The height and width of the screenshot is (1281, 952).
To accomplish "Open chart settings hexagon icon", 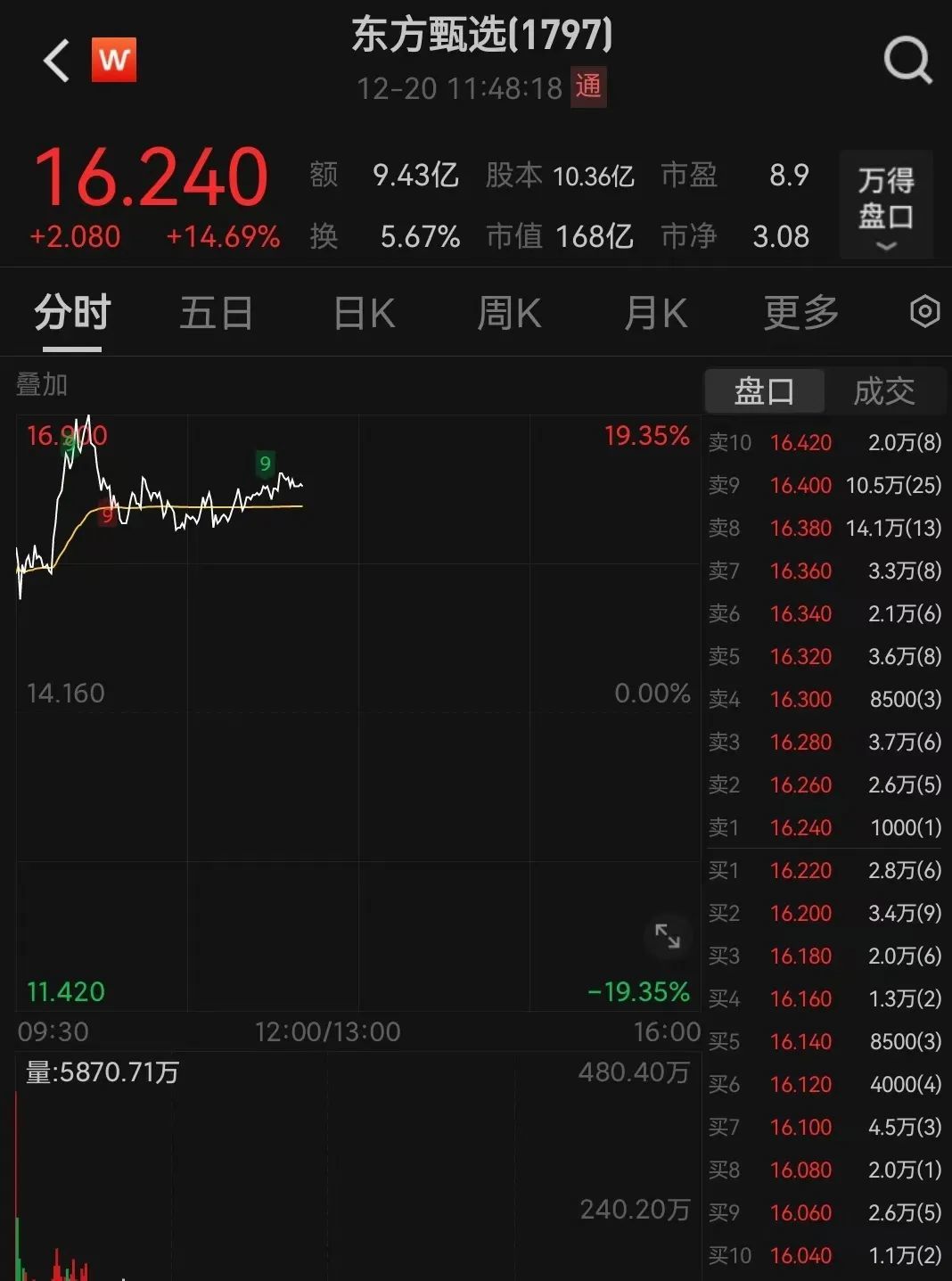I will 924,312.
